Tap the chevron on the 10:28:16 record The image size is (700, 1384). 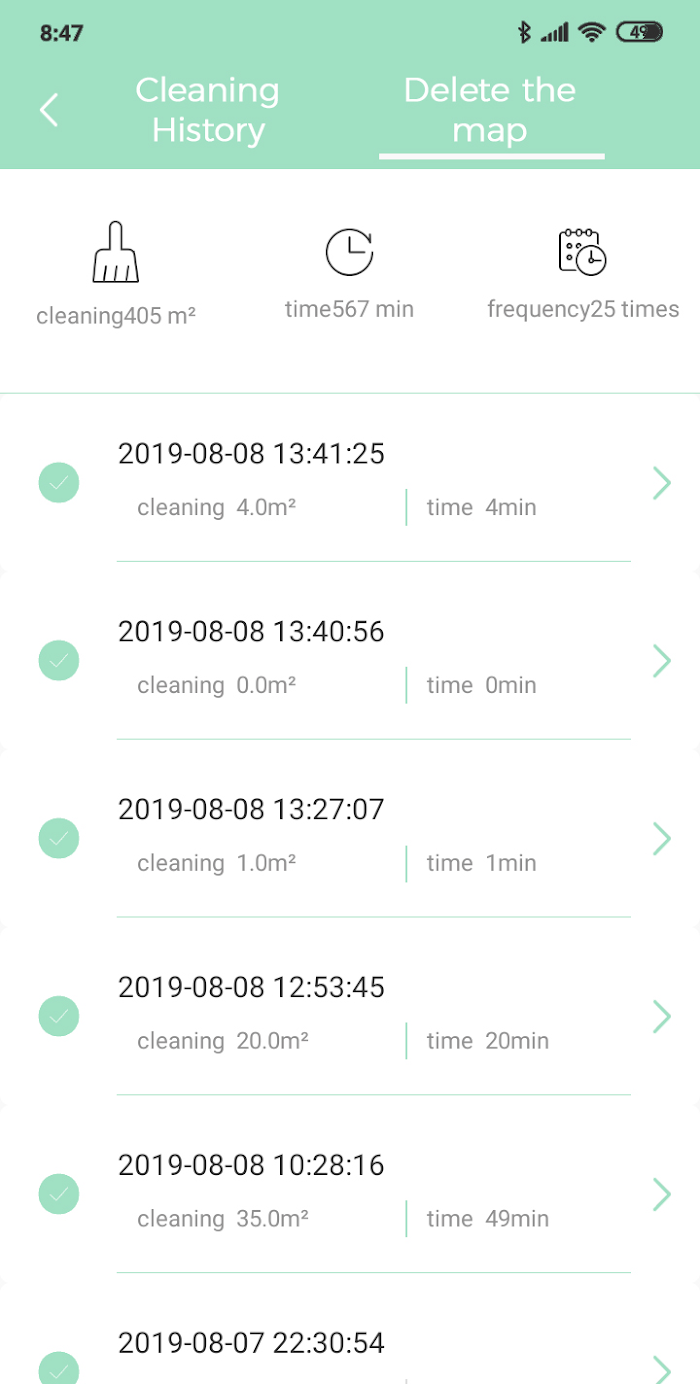click(661, 1195)
